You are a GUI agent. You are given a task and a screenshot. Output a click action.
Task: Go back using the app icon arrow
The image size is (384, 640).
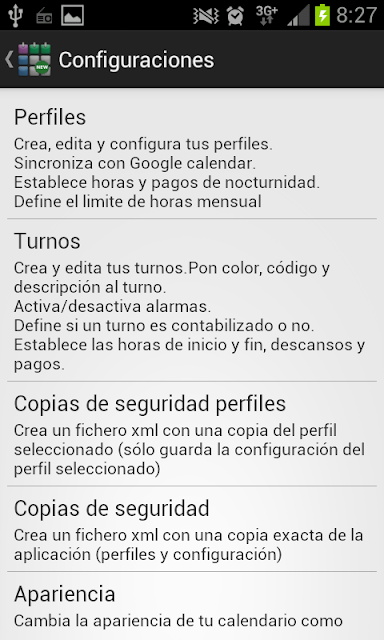pyautogui.click(x=28, y=60)
